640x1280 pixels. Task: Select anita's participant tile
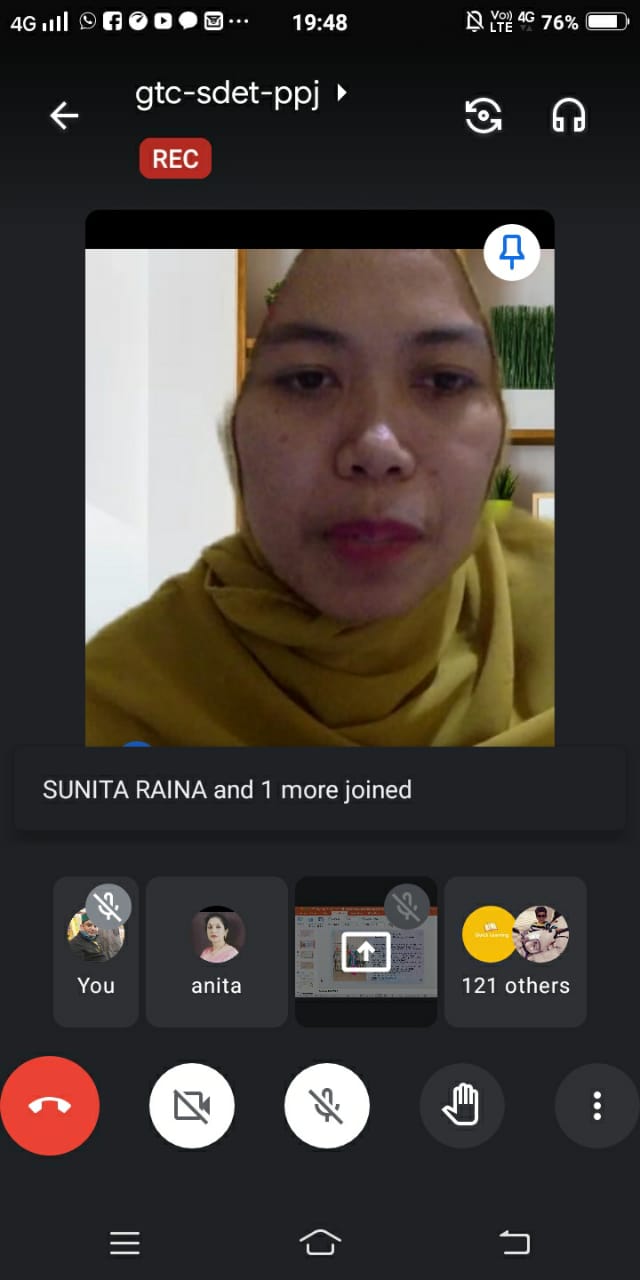(x=217, y=952)
